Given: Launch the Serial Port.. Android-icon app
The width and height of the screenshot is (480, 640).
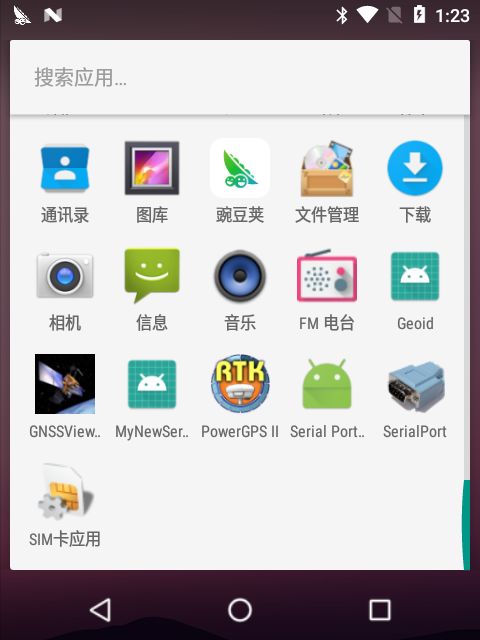Looking at the screenshot, I should click(x=327, y=398).
